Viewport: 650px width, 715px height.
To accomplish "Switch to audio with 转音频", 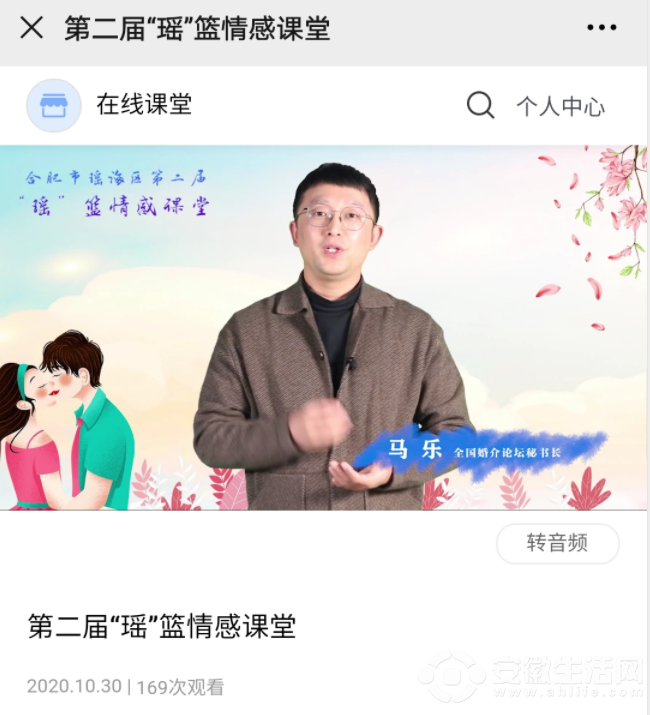I will point(557,543).
